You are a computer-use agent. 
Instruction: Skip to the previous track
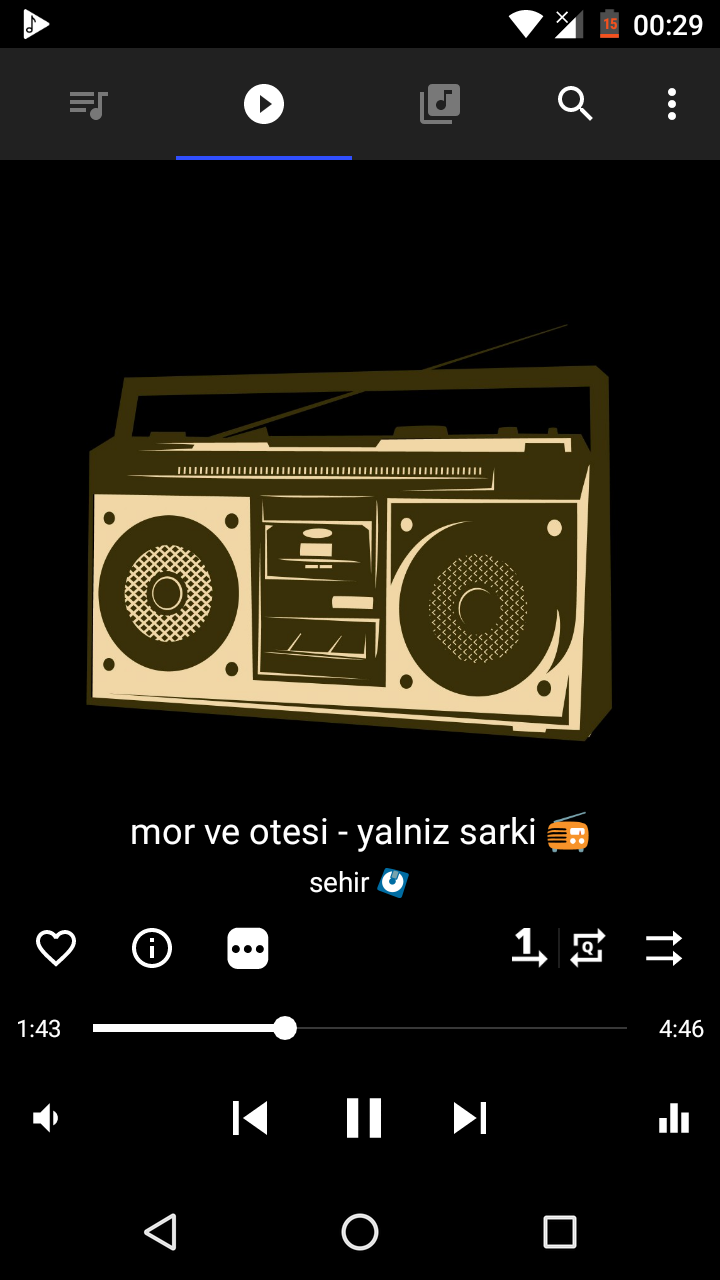(x=250, y=1118)
